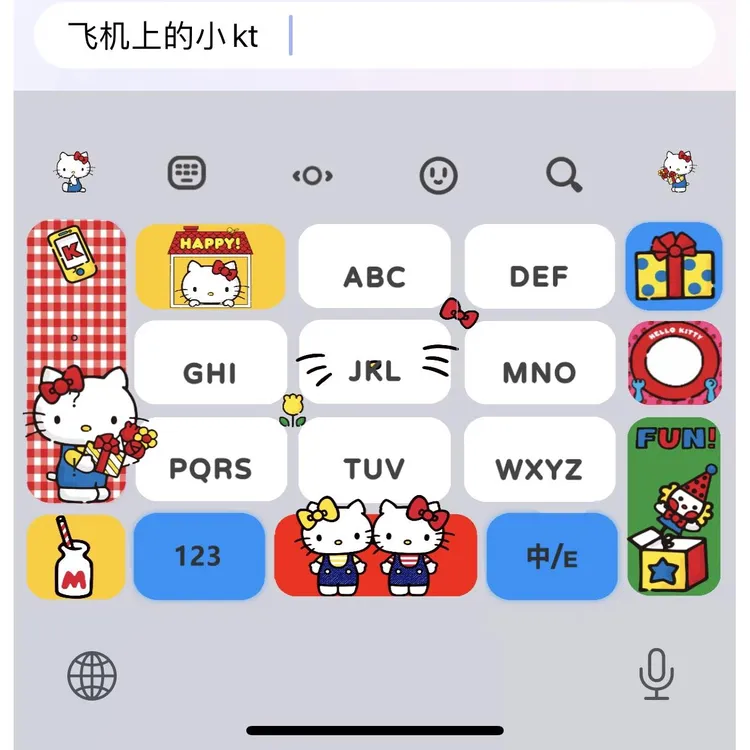
Task: Open the keyboard layout switcher icon
Action: pyautogui.click(x=187, y=173)
